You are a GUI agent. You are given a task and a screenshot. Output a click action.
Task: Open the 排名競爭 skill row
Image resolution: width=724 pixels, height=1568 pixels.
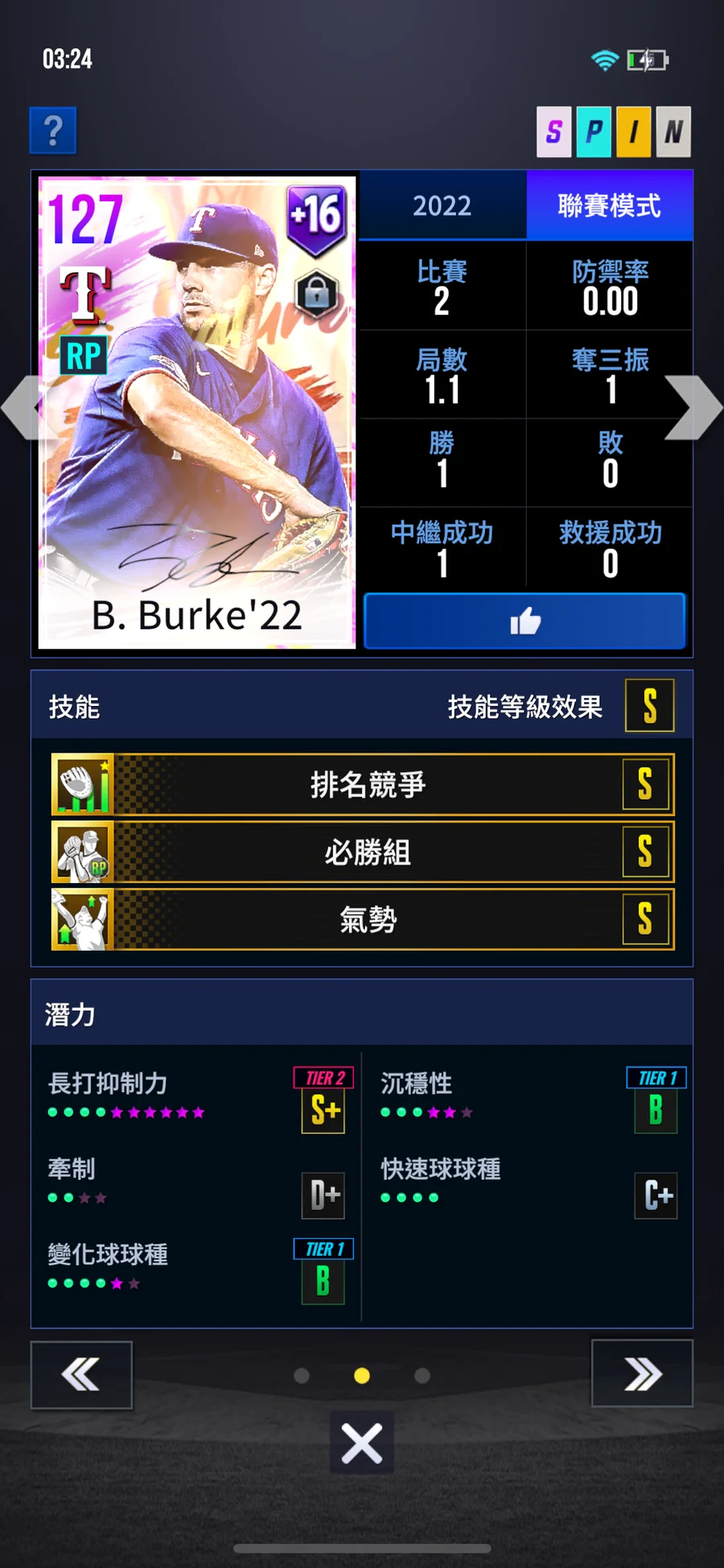coord(363,785)
